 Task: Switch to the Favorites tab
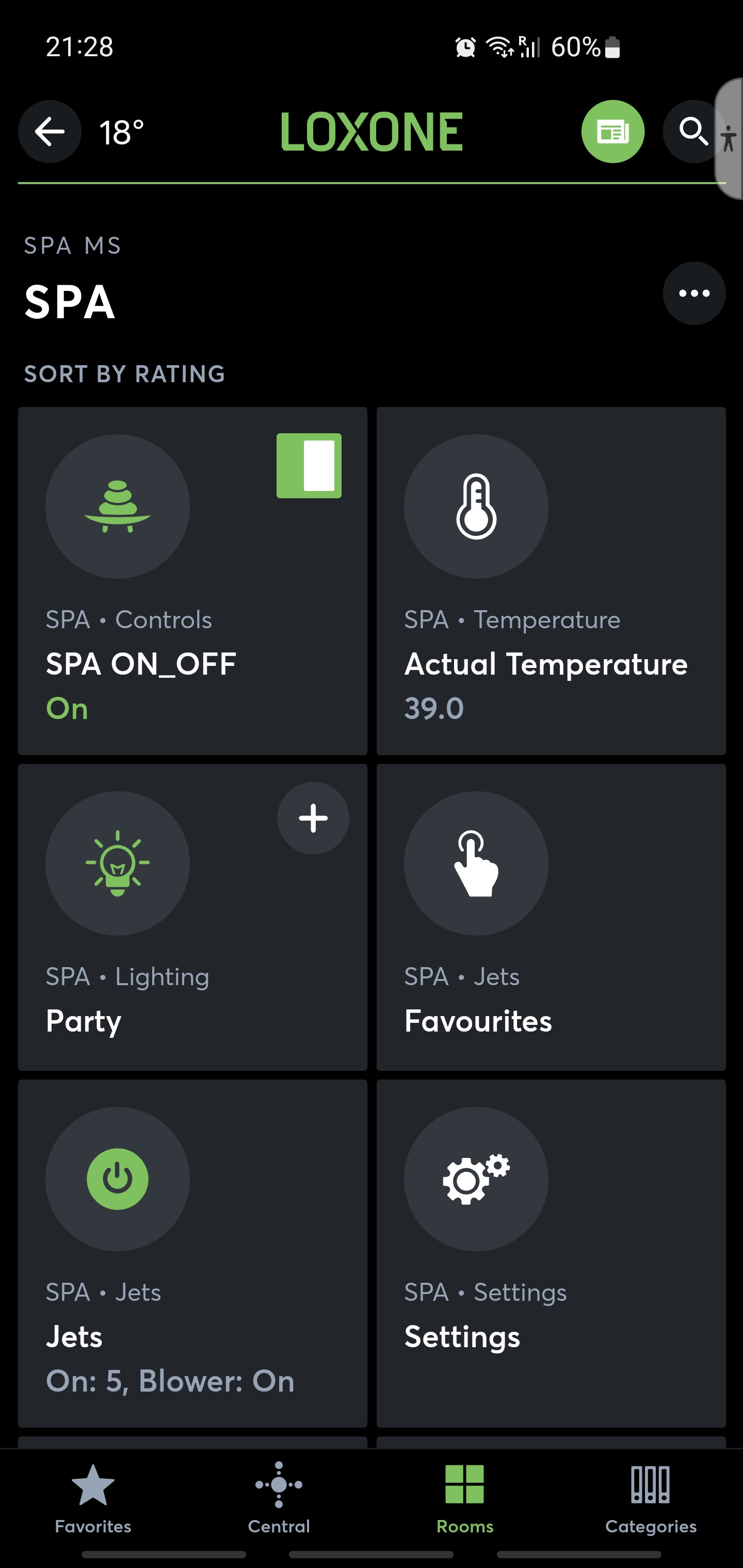(93, 1498)
